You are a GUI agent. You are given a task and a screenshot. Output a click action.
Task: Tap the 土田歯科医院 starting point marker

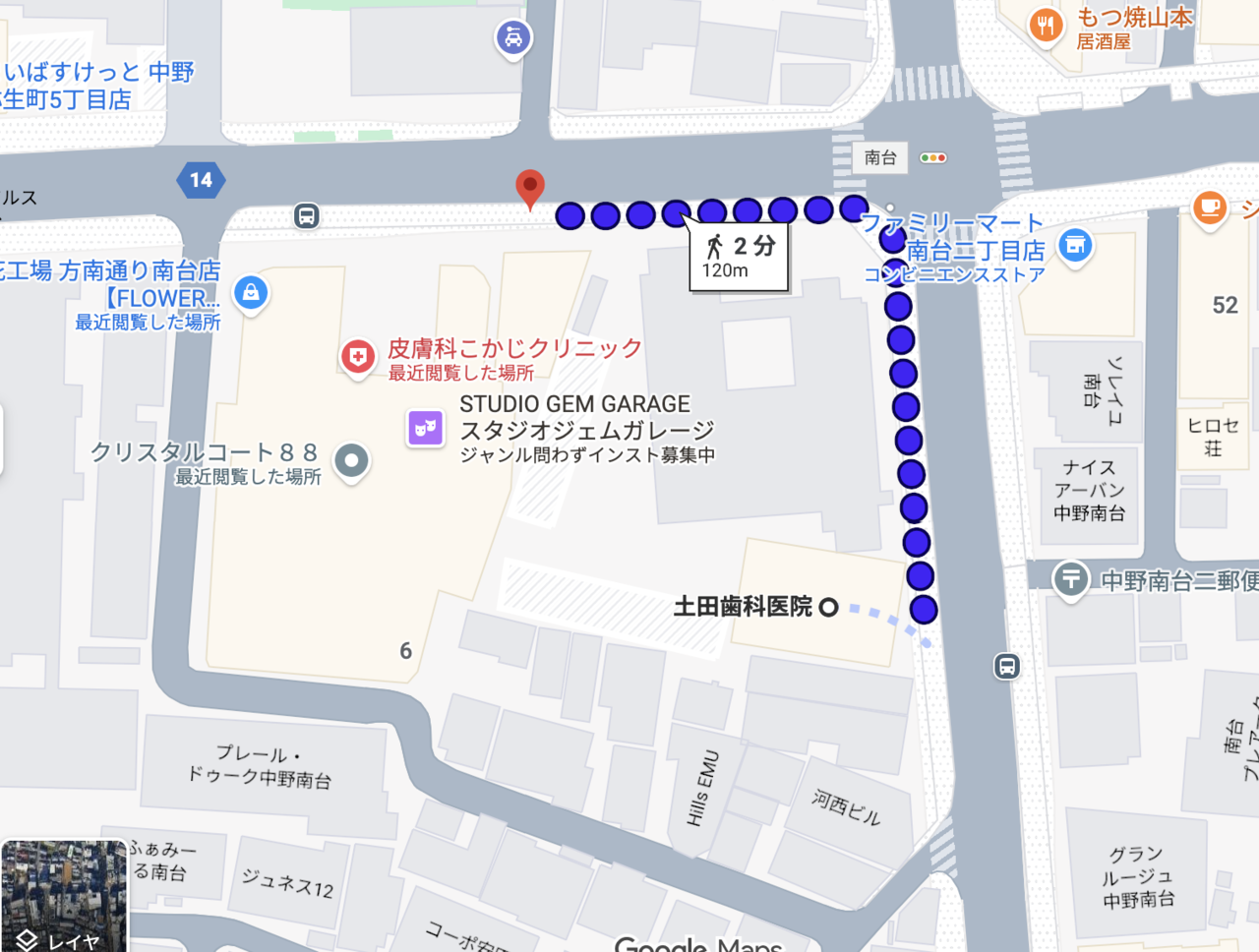point(828,608)
